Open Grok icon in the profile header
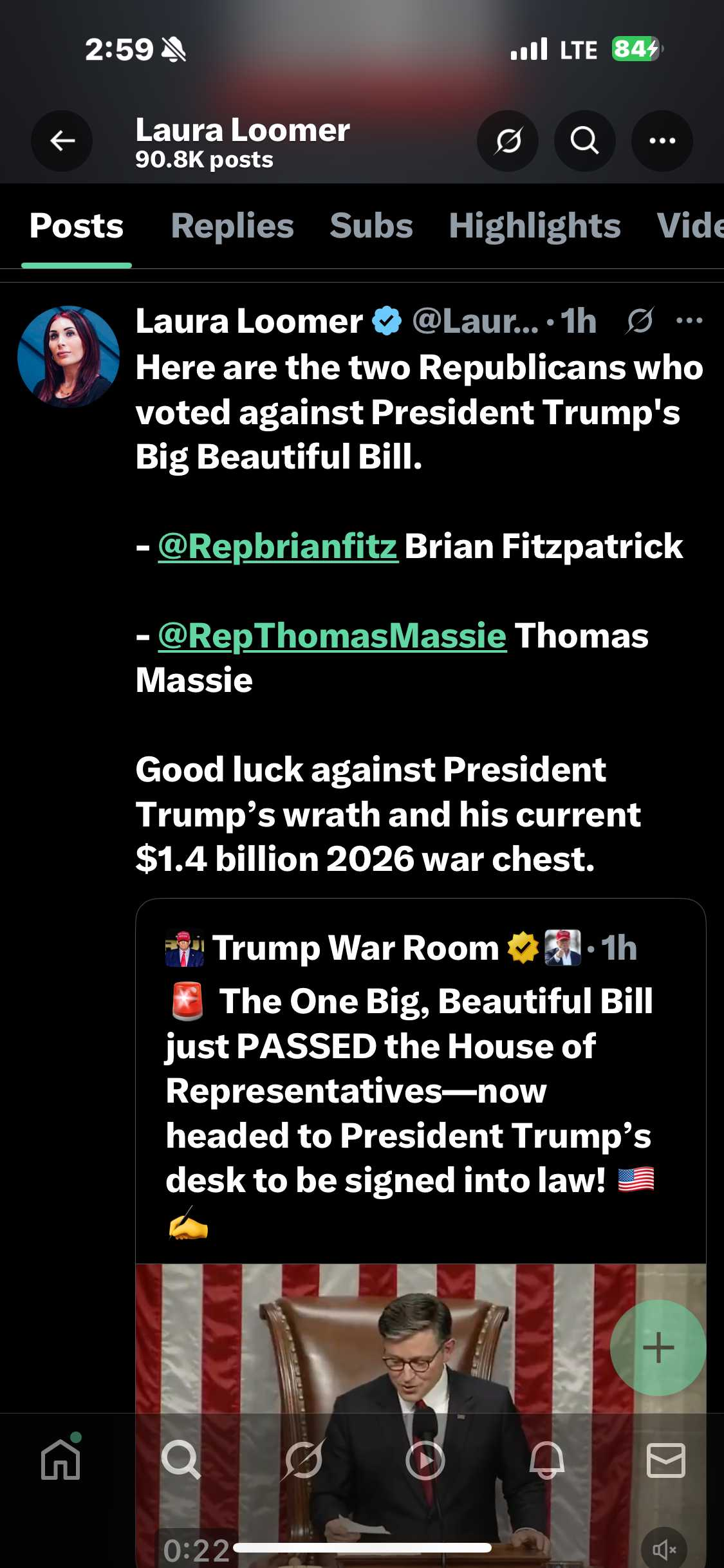Screen dimensions: 724x1568 (x=508, y=140)
